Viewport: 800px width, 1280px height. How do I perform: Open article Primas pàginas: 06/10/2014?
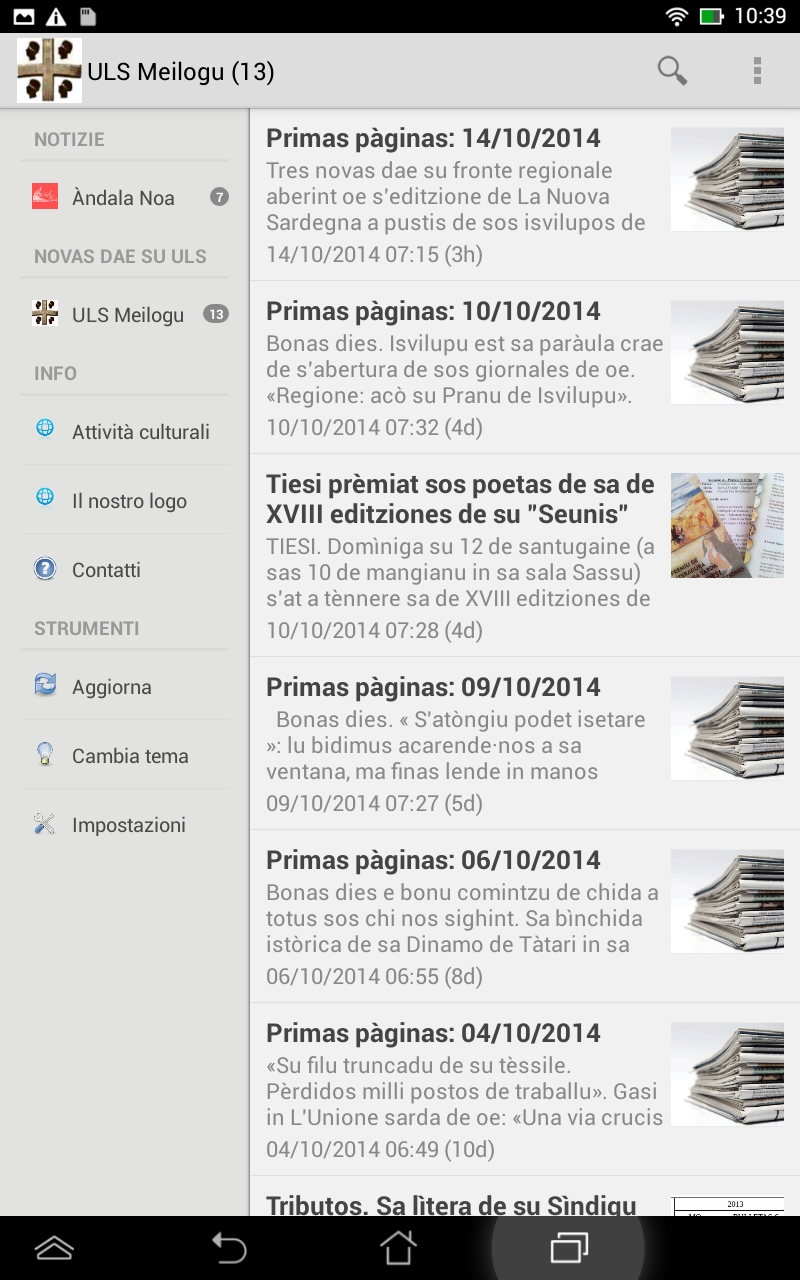(525, 917)
